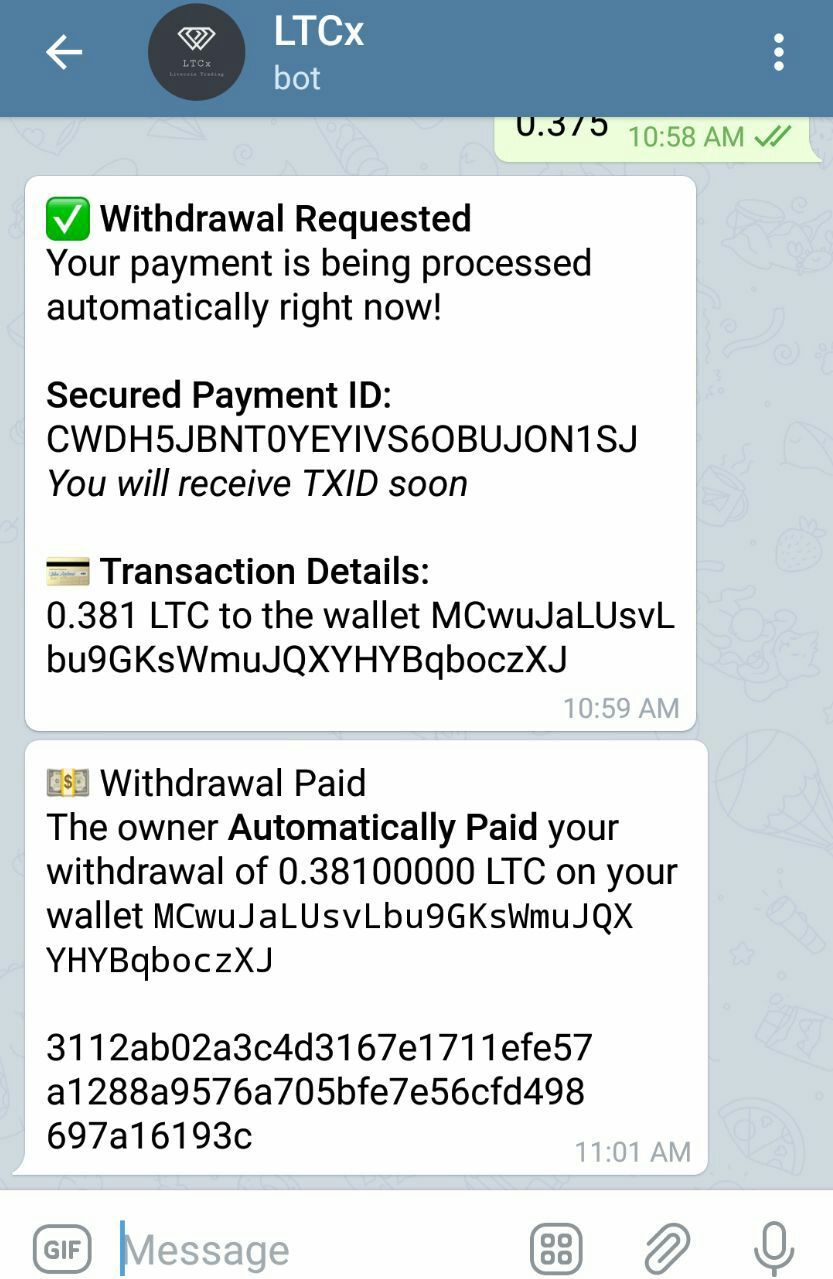Open the three-dot overflow menu
833x1279 pixels.
(778, 53)
